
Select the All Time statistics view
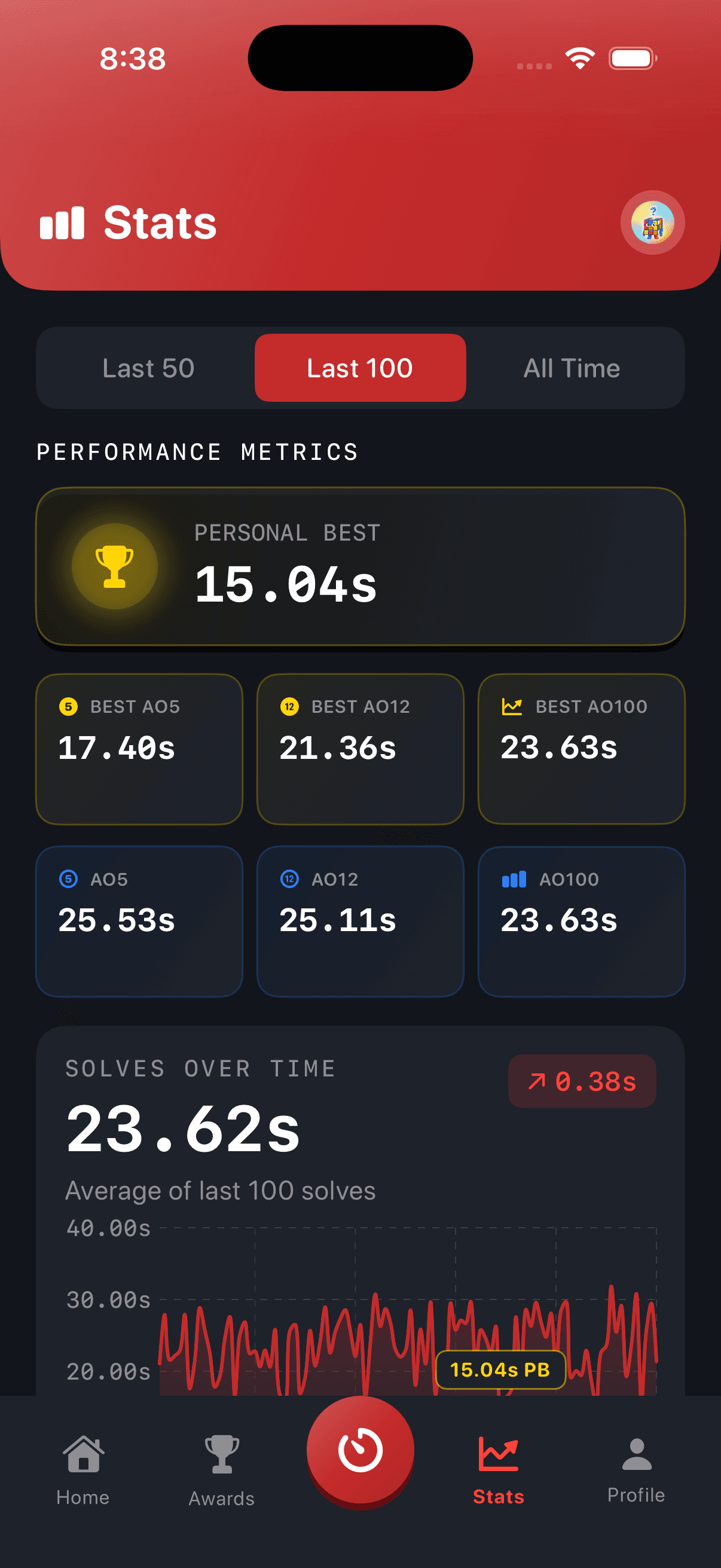point(572,368)
